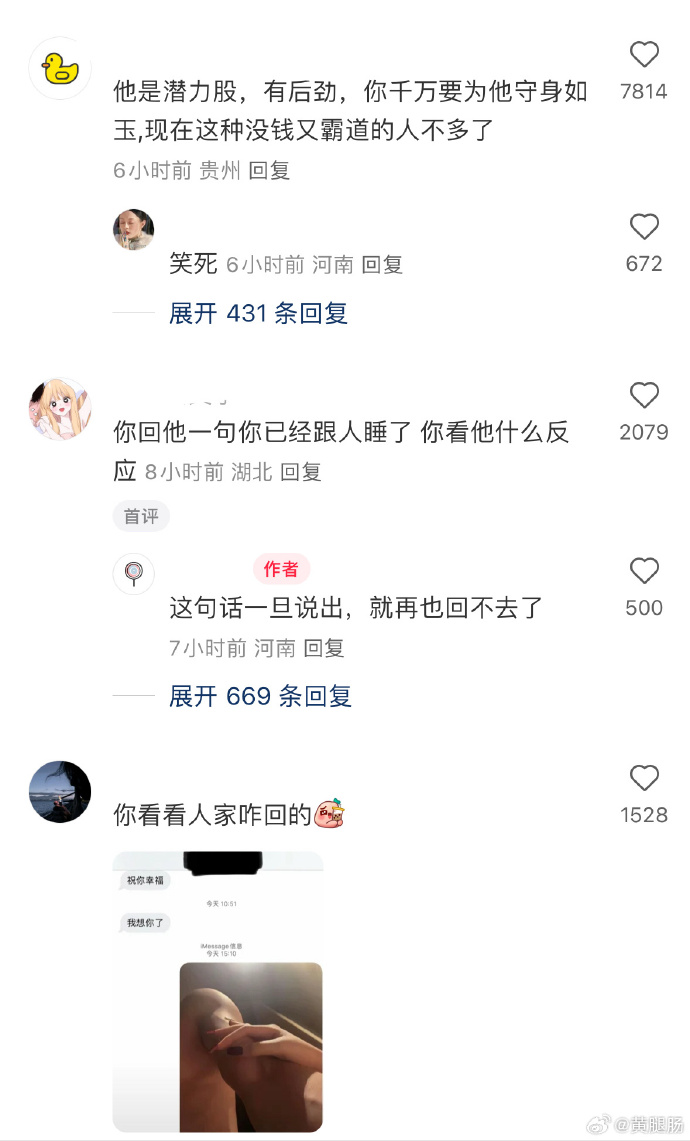Image resolution: width=690 pixels, height=1141 pixels.
Task: Reply to the 湖北 commenter
Action: 301,472
